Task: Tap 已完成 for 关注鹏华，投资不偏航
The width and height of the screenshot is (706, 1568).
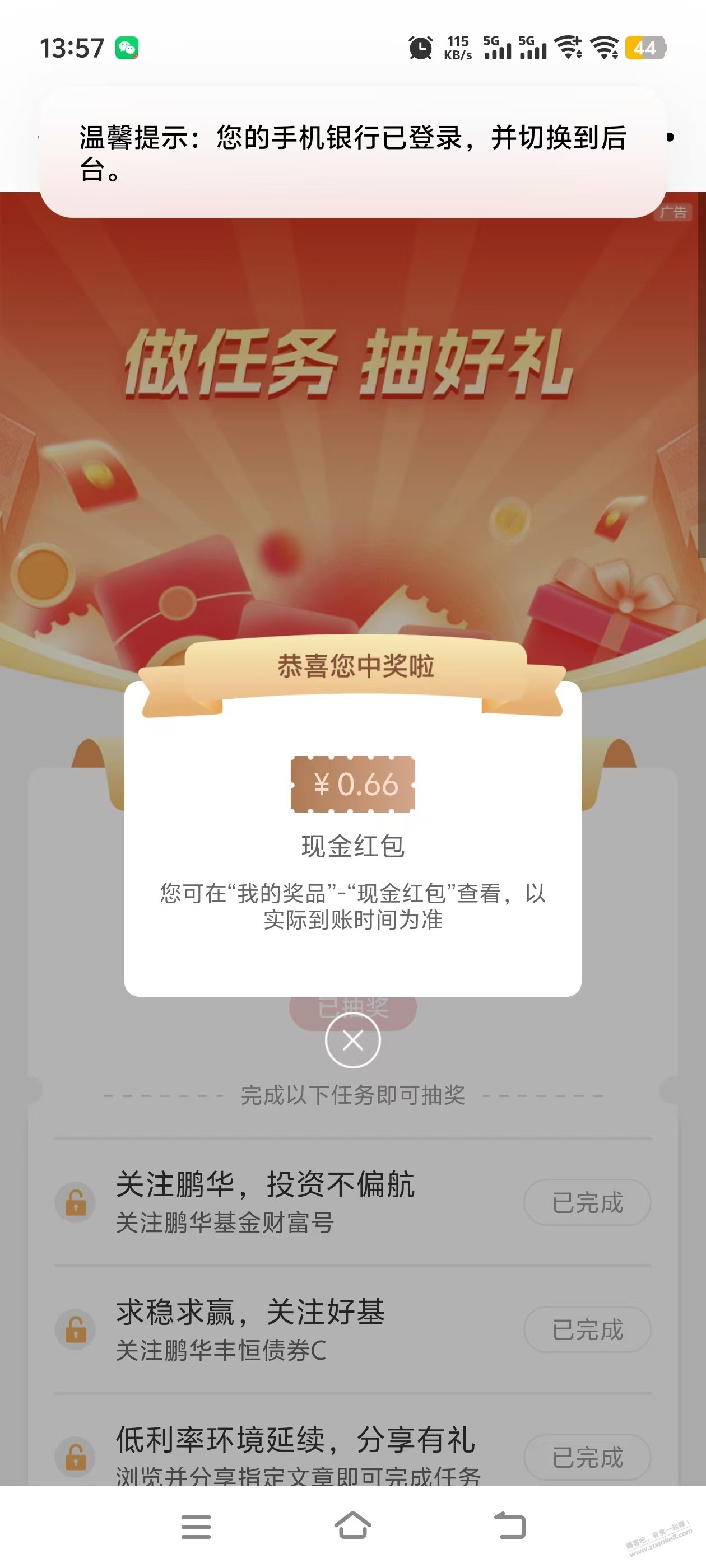Action: [587, 1202]
